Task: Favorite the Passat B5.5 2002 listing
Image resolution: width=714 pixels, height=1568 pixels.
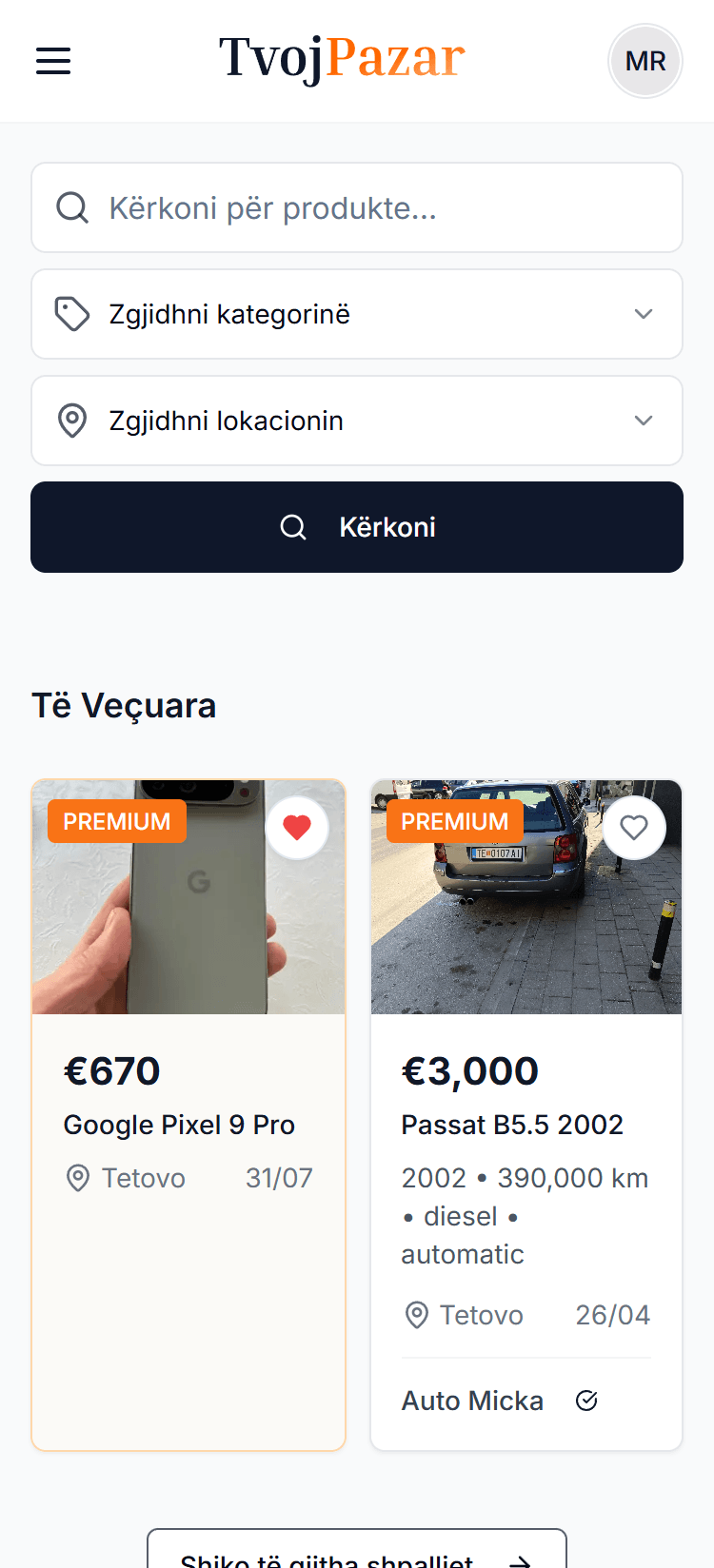Action: 634,828
